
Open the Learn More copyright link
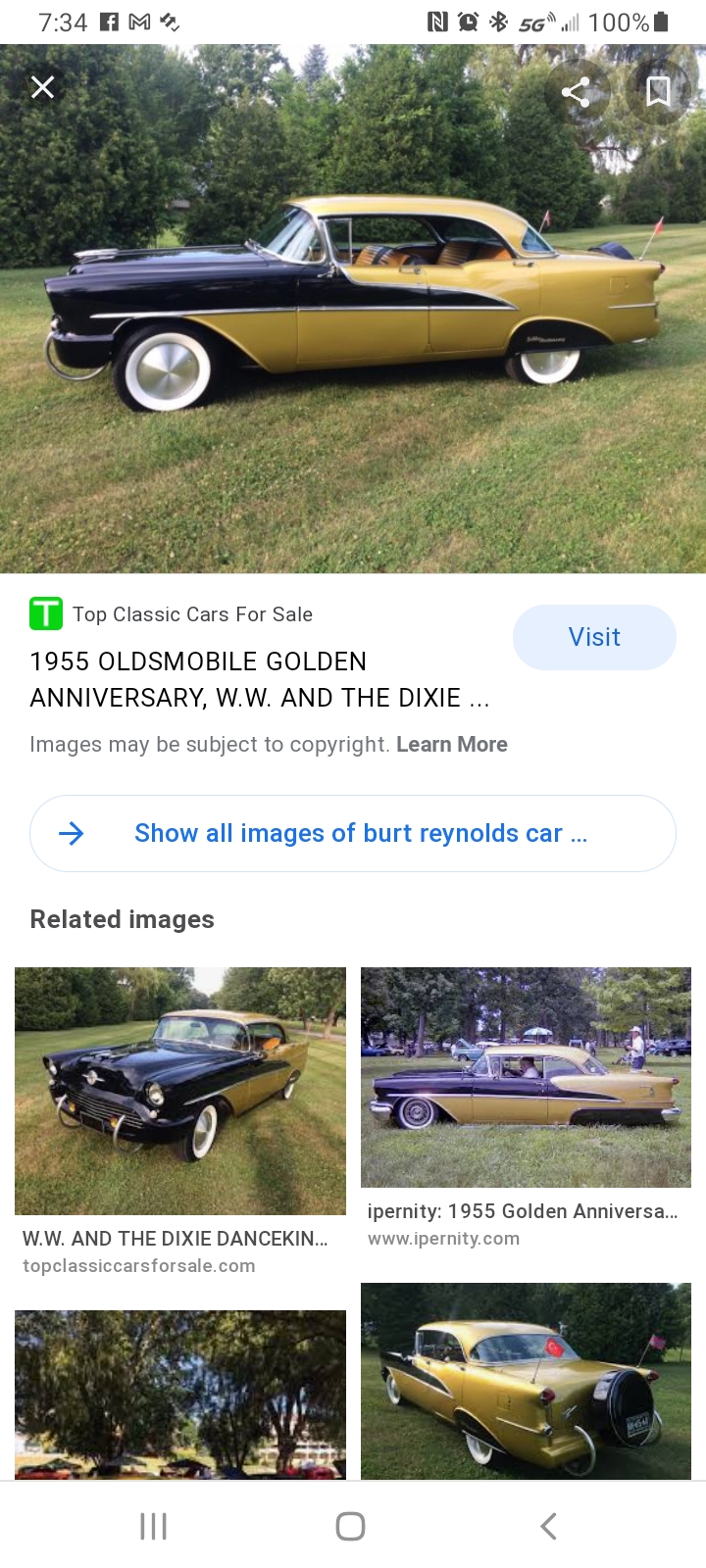pos(451,745)
